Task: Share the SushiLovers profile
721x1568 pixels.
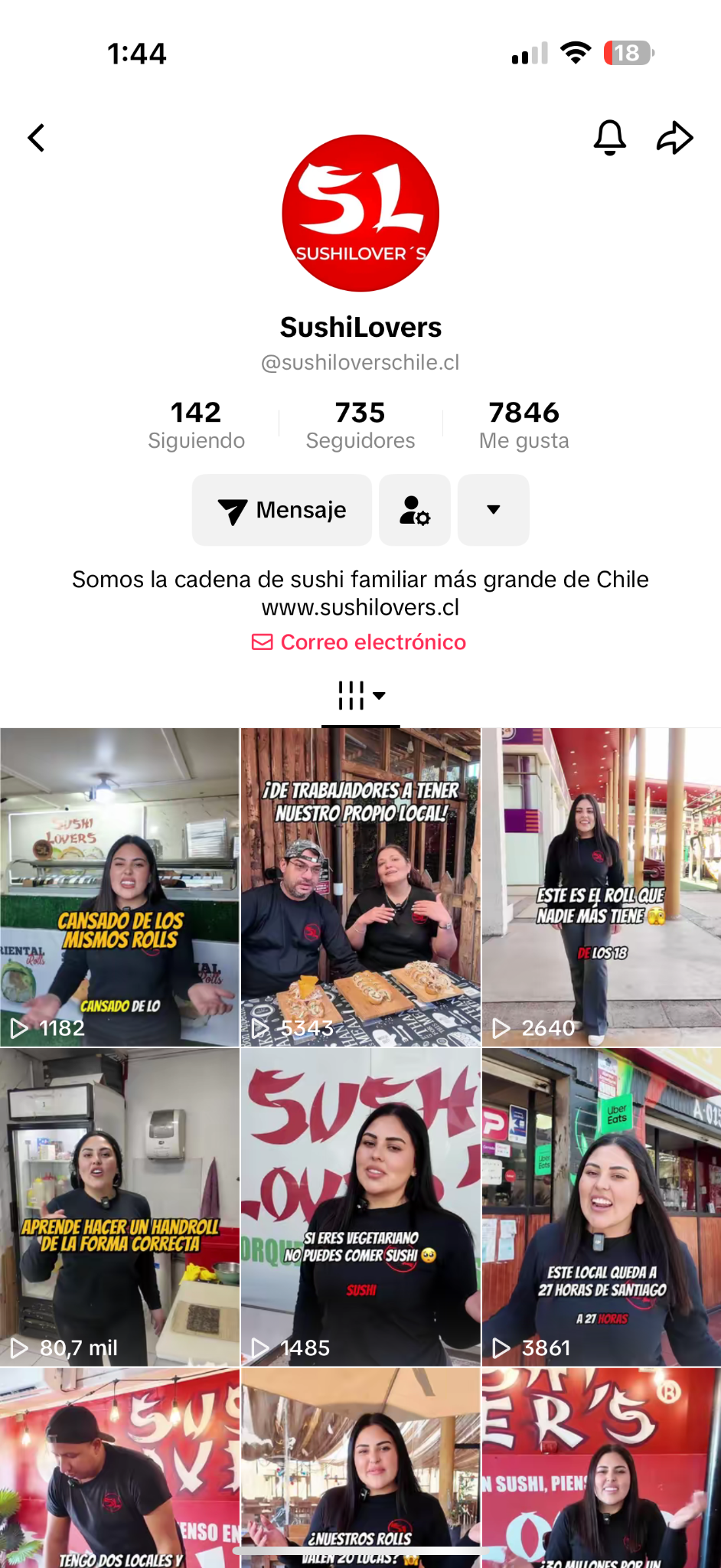Action: point(676,138)
